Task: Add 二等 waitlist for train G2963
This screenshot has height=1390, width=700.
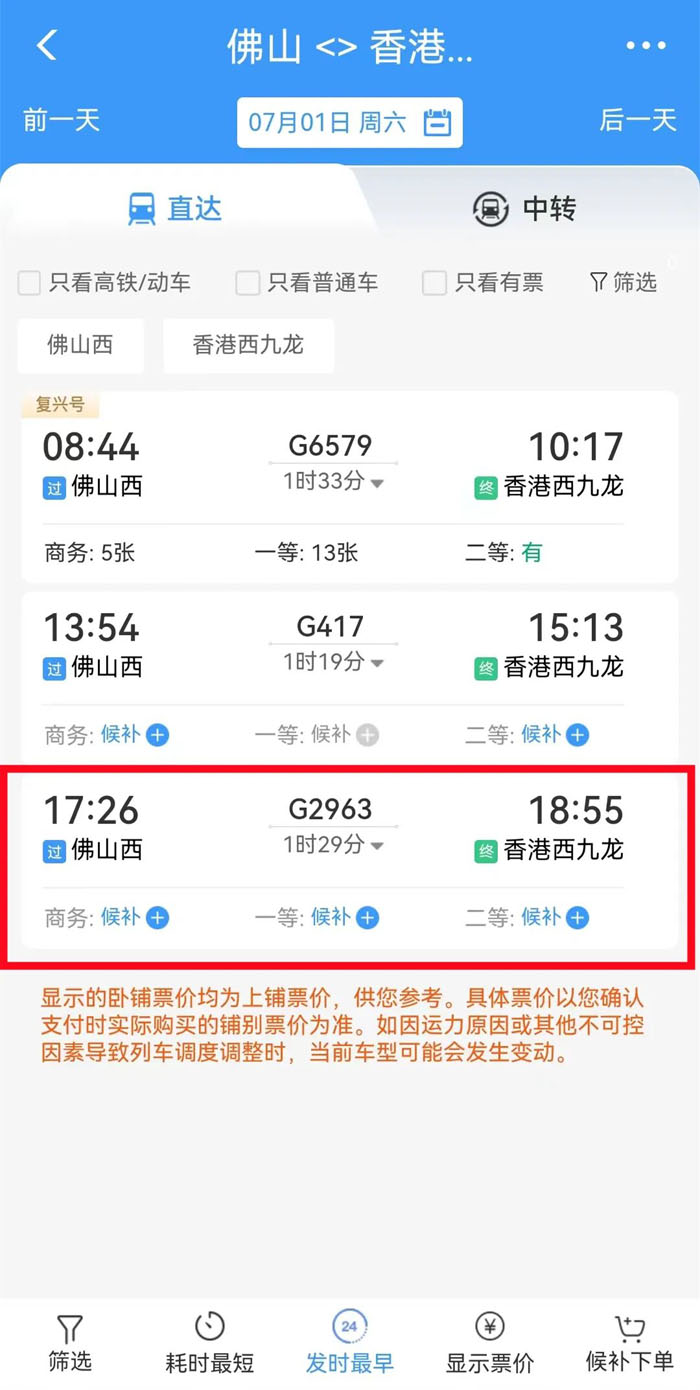Action: pyautogui.click(x=577, y=918)
